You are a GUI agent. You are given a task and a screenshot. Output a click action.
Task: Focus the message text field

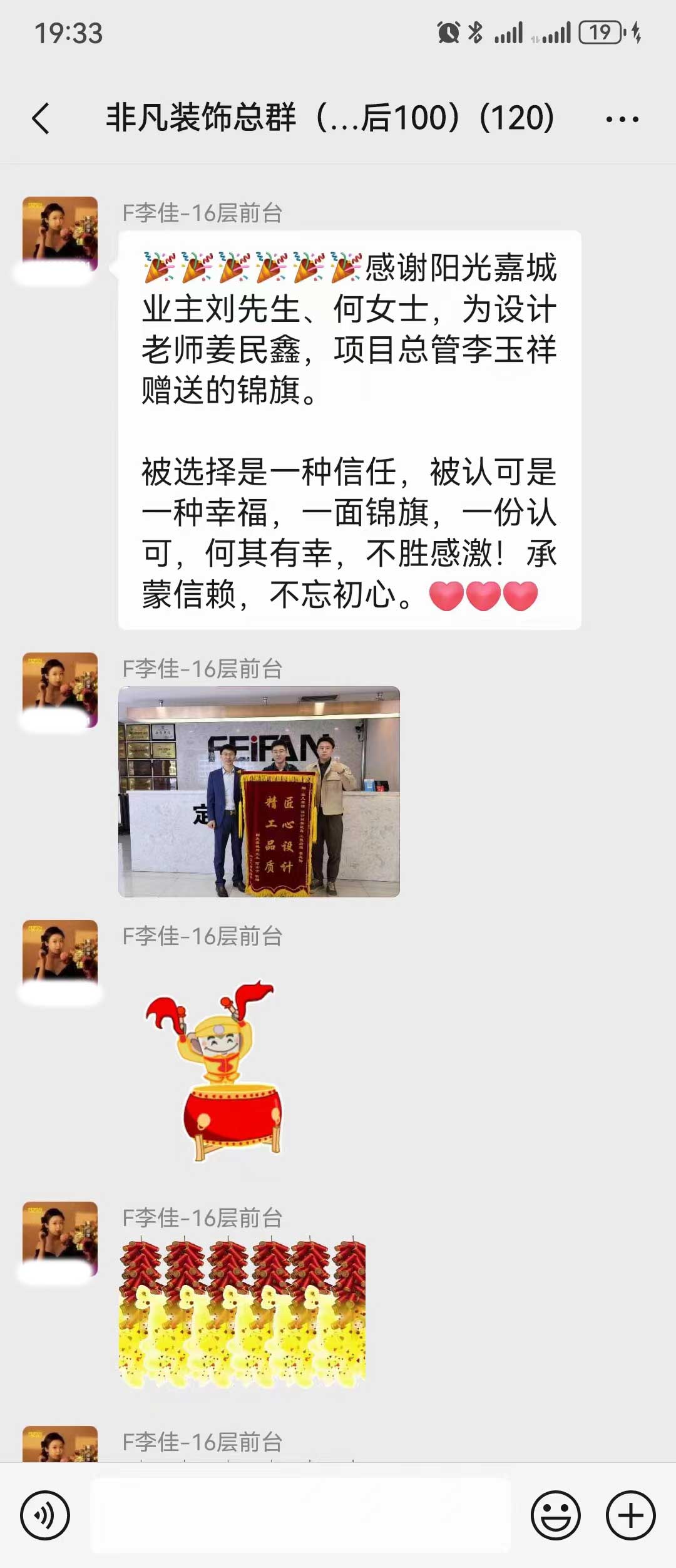tap(300, 1516)
